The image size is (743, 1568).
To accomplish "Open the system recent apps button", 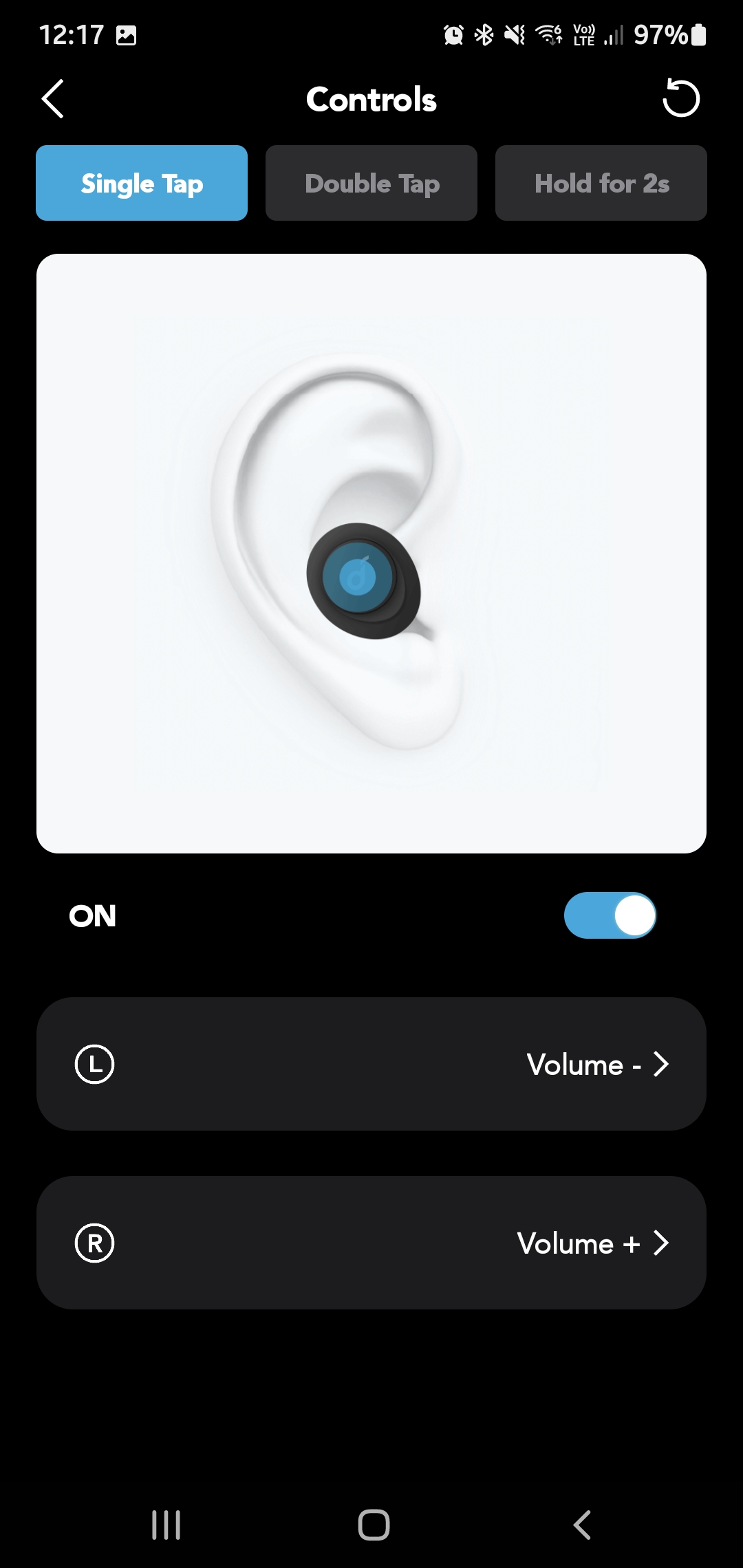I will 166,1525.
